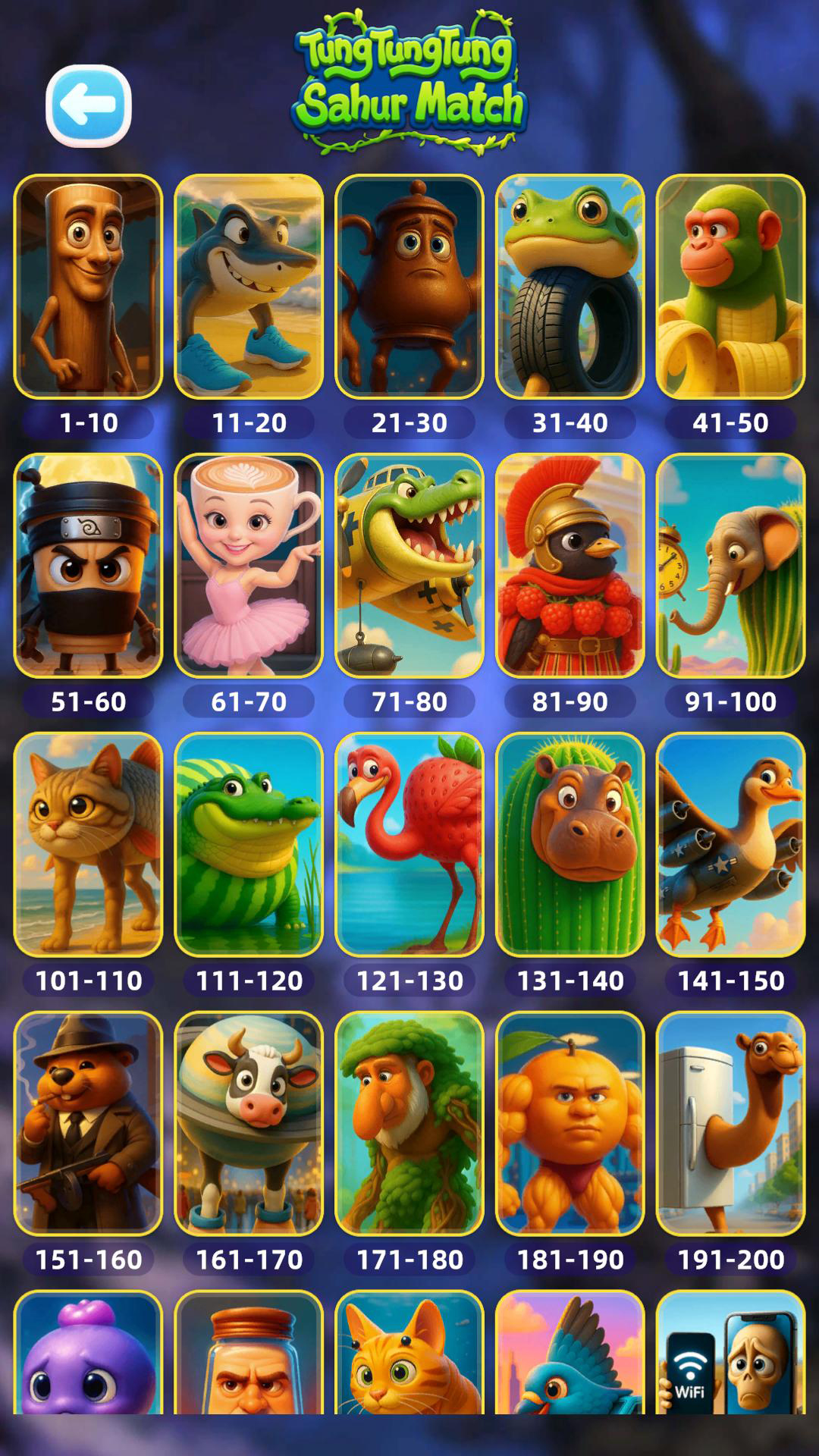Select the 11-20 shark level pack
This screenshot has height=1456, width=819.
tap(249, 287)
